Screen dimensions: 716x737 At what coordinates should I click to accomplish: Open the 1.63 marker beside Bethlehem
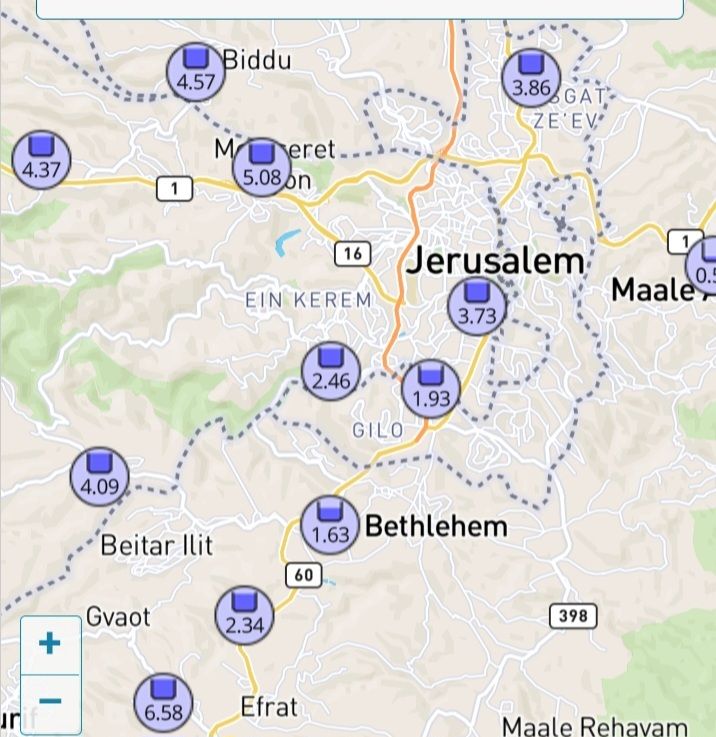[330, 524]
